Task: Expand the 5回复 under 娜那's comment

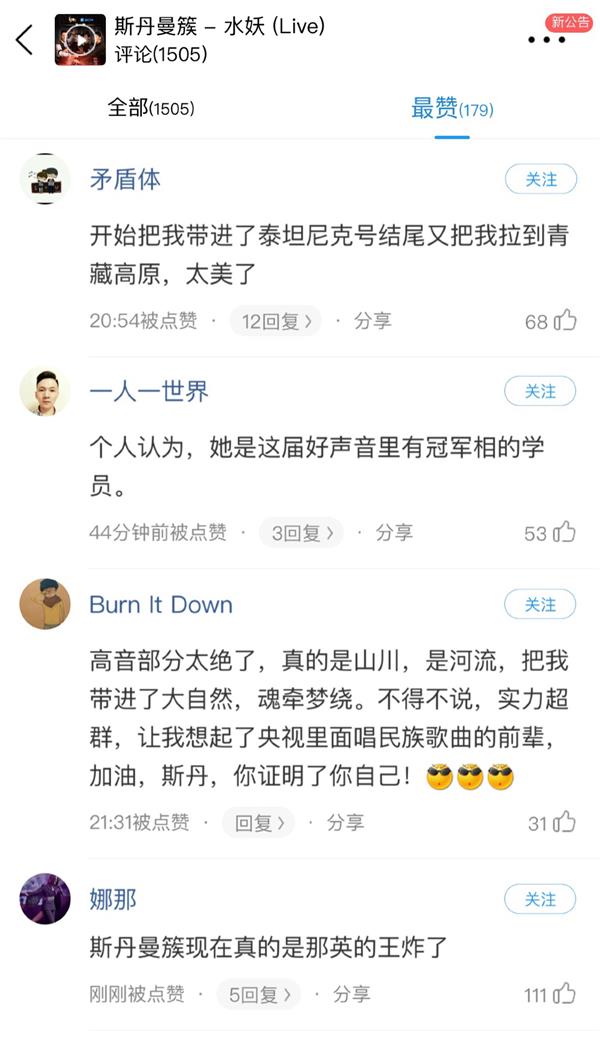Action: coord(259,995)
